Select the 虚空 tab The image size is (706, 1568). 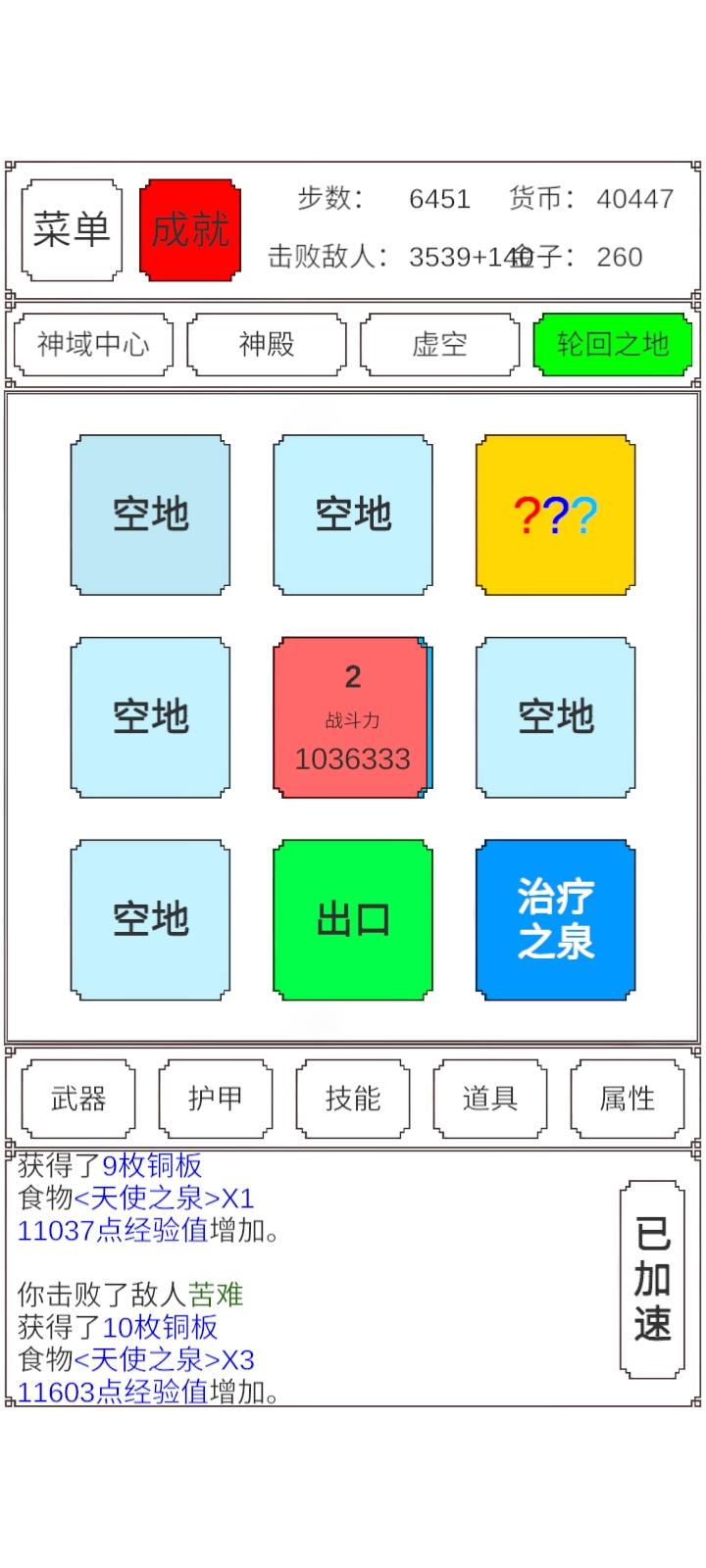pyautogui.click(x=438, y=344)
